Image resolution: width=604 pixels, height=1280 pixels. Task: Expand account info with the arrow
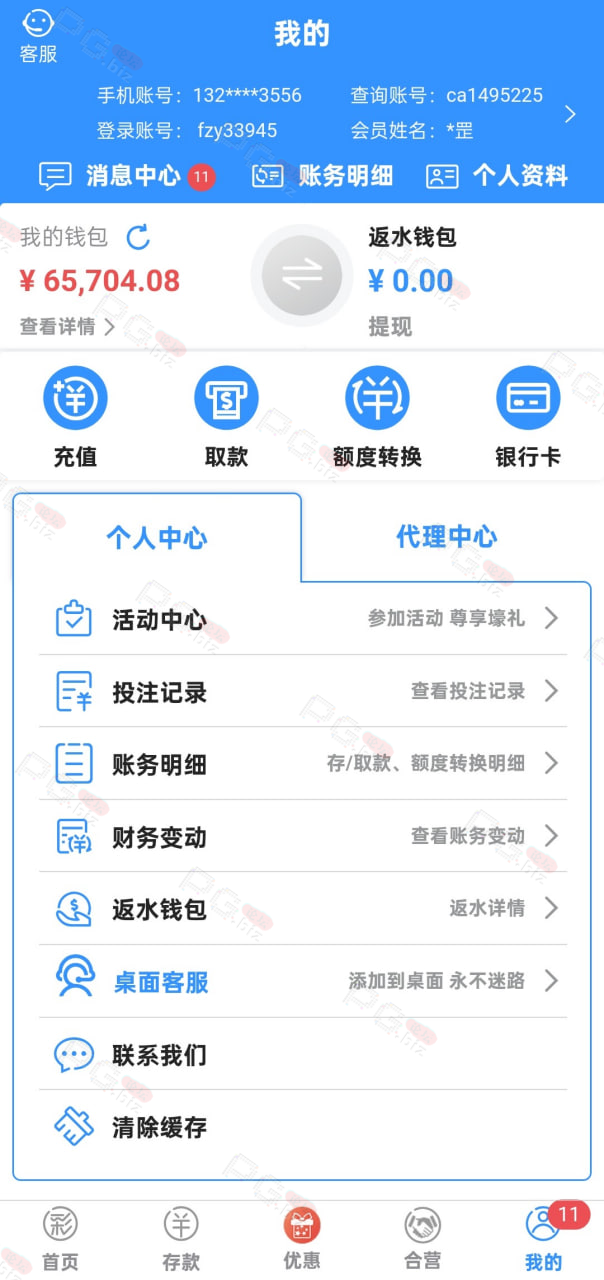click(570, 114)
